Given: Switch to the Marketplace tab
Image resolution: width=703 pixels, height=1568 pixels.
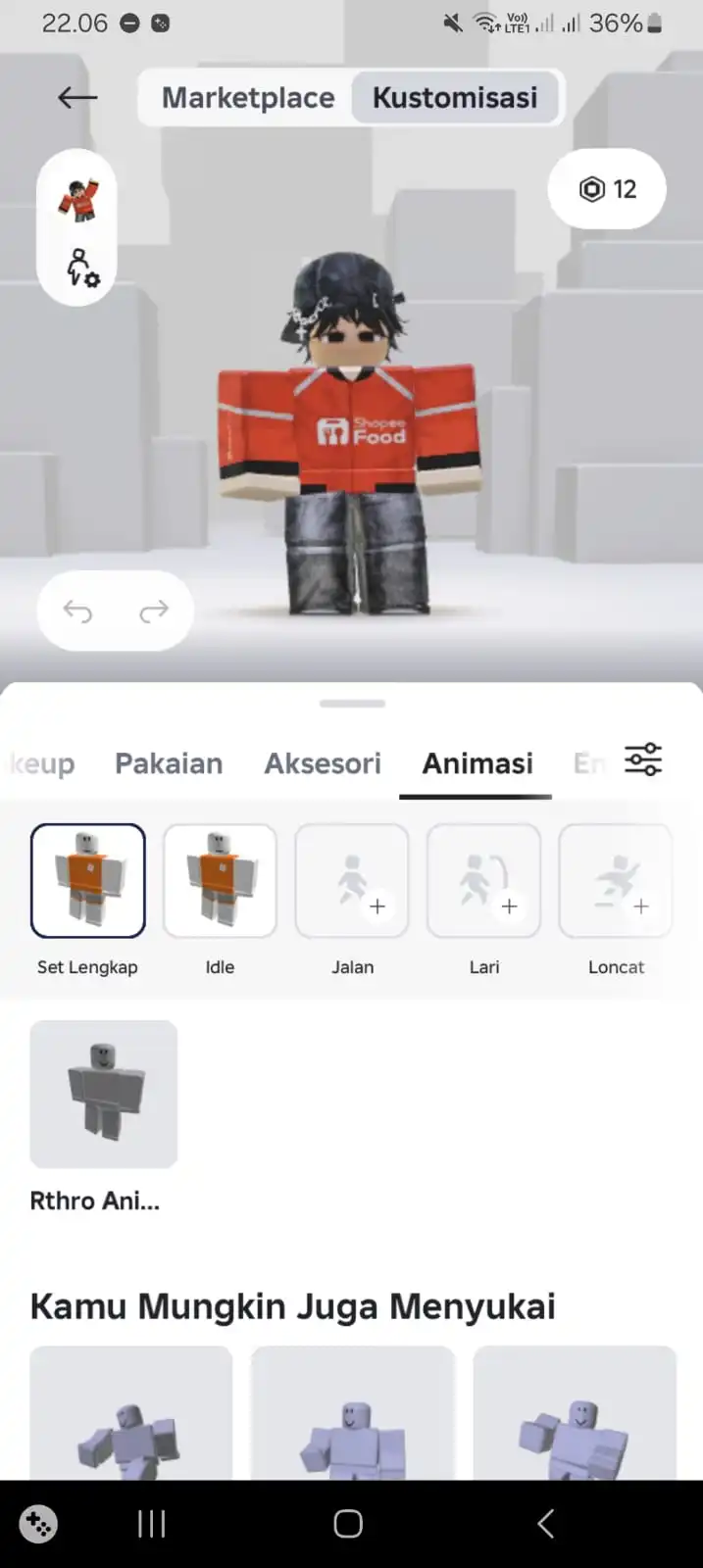Looking at the screenshot, I should click(247, 98).
